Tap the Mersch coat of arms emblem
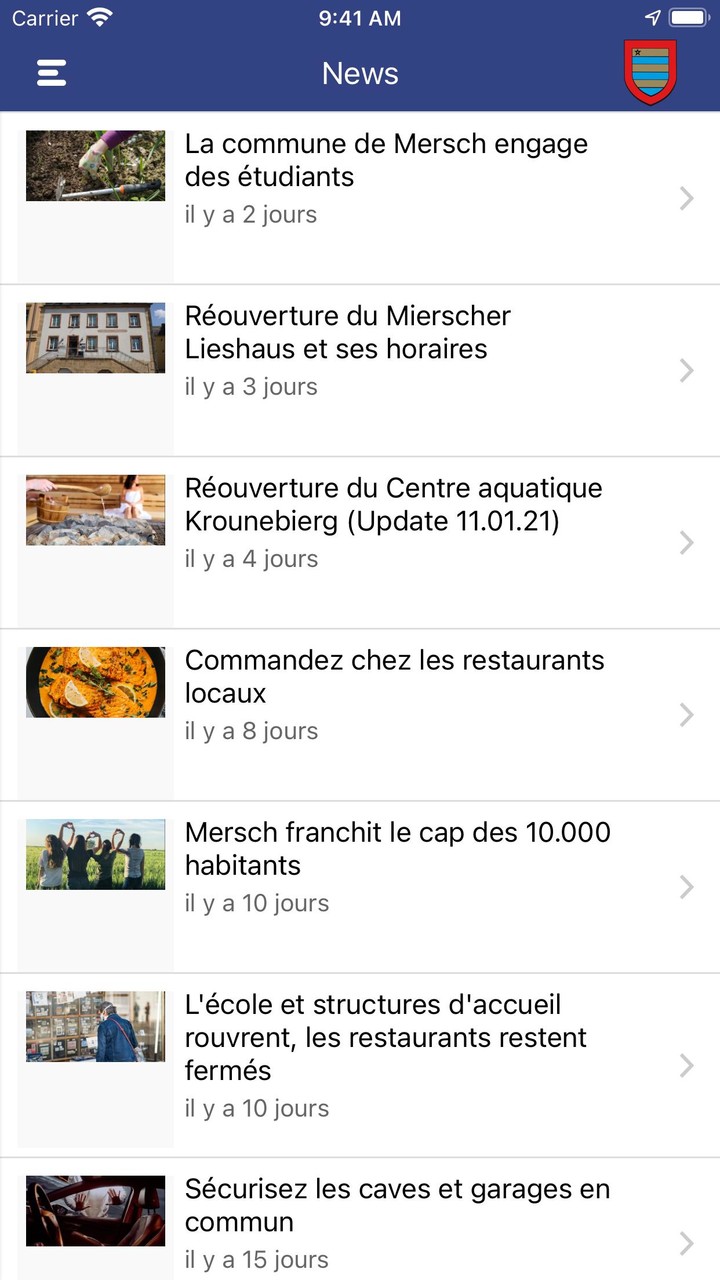Screen dimensions: 720x1280 click(x=651, y=71)
